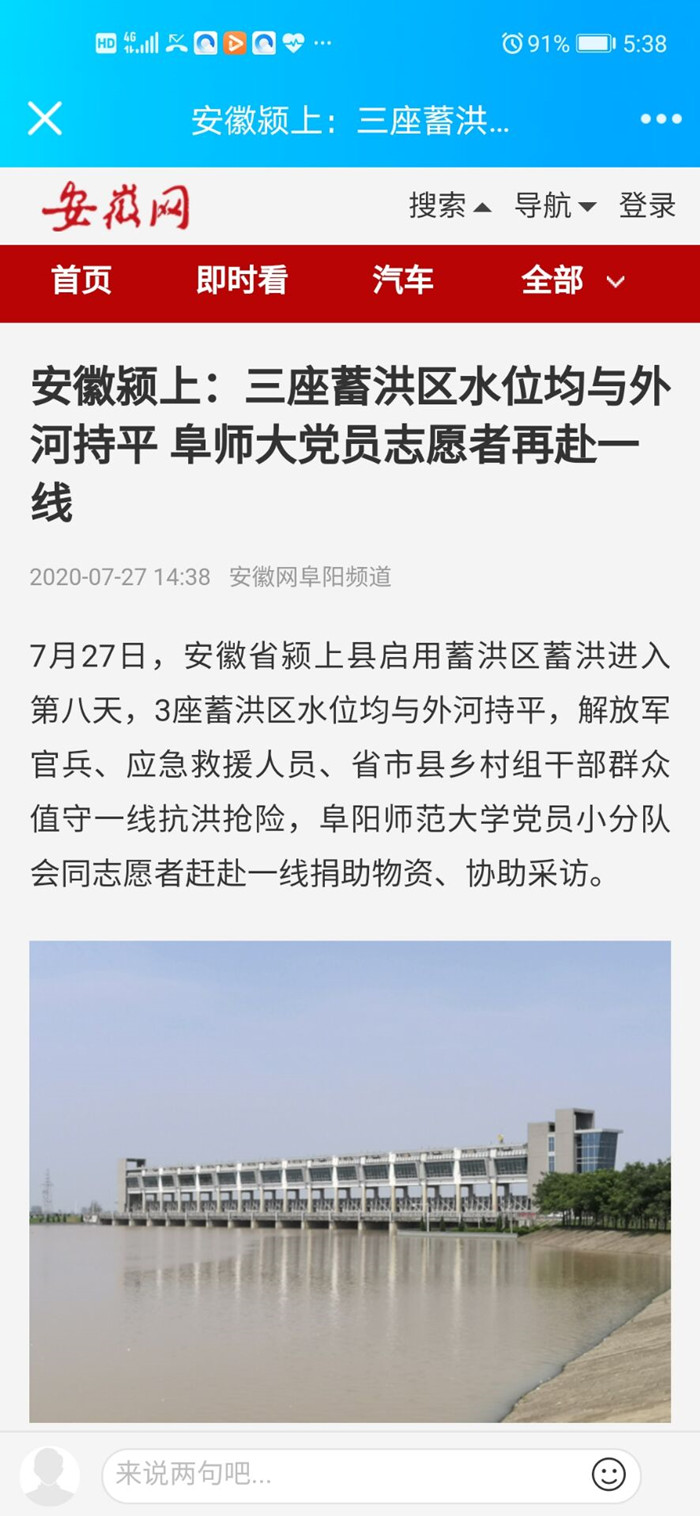Image resolution: width=700 pixels, height=1516 pixels.
Task: Tap 登录 to log in
Action: [648, 206]
